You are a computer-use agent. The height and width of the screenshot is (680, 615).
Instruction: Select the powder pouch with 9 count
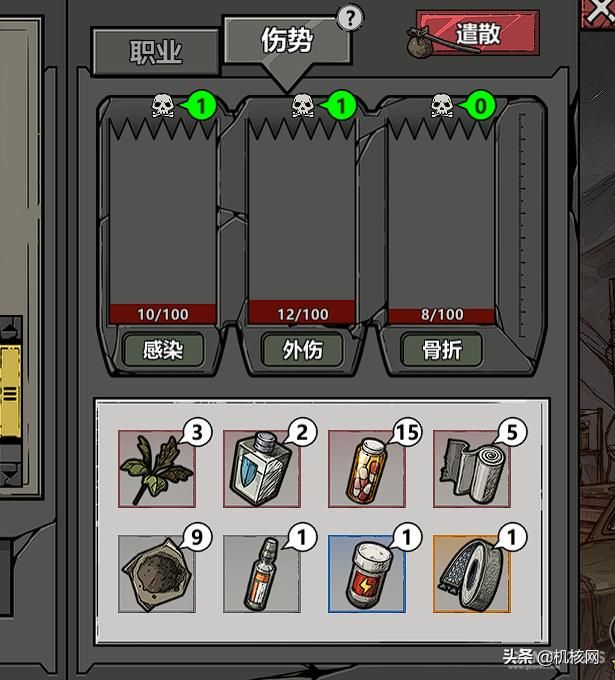156,573
